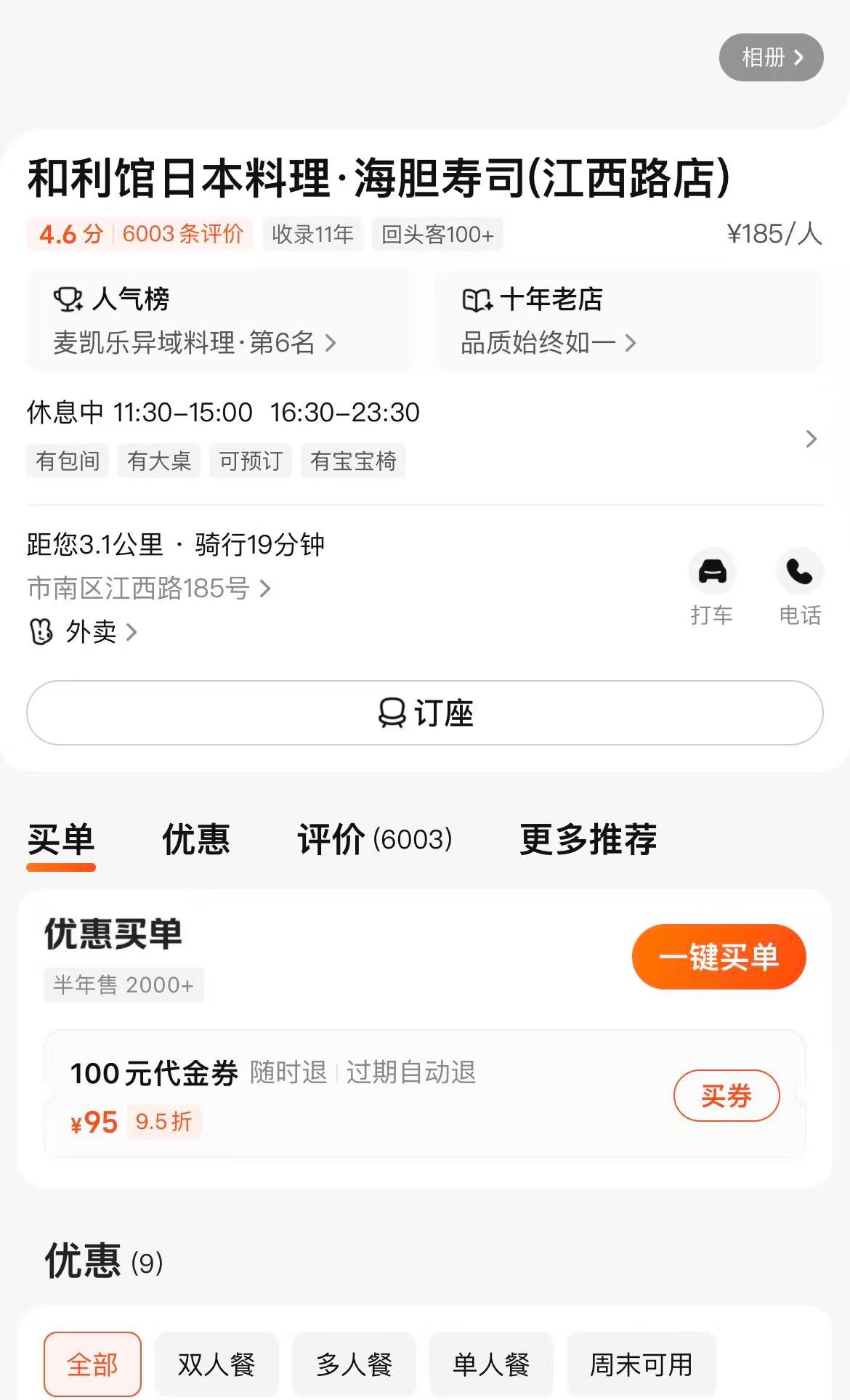850x1400 pixels.
Task: Select the 周末可用 filter chip
Action: (x=641, y=1364)
